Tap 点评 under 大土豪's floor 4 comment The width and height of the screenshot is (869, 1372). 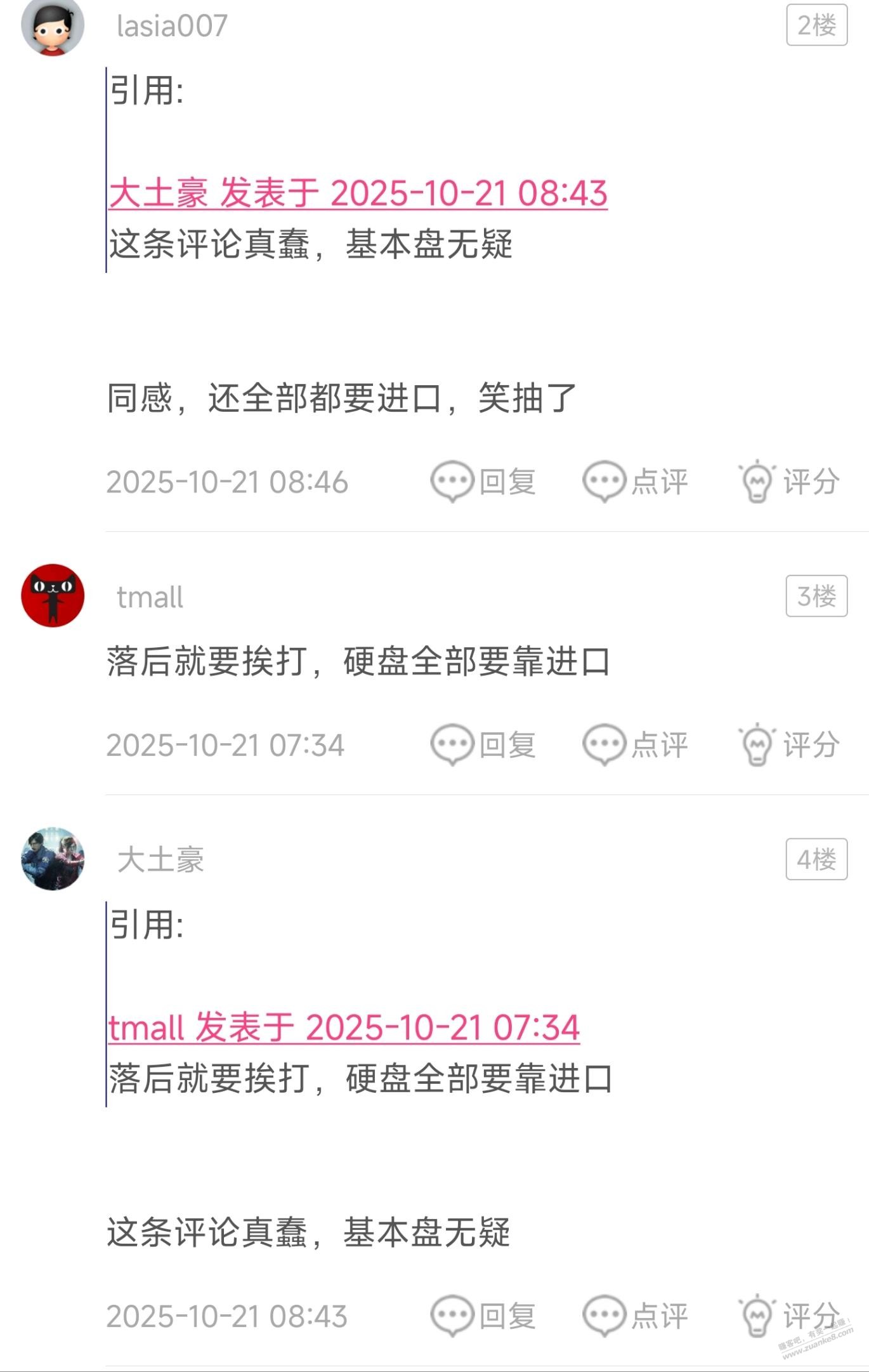coord(636,1316)
